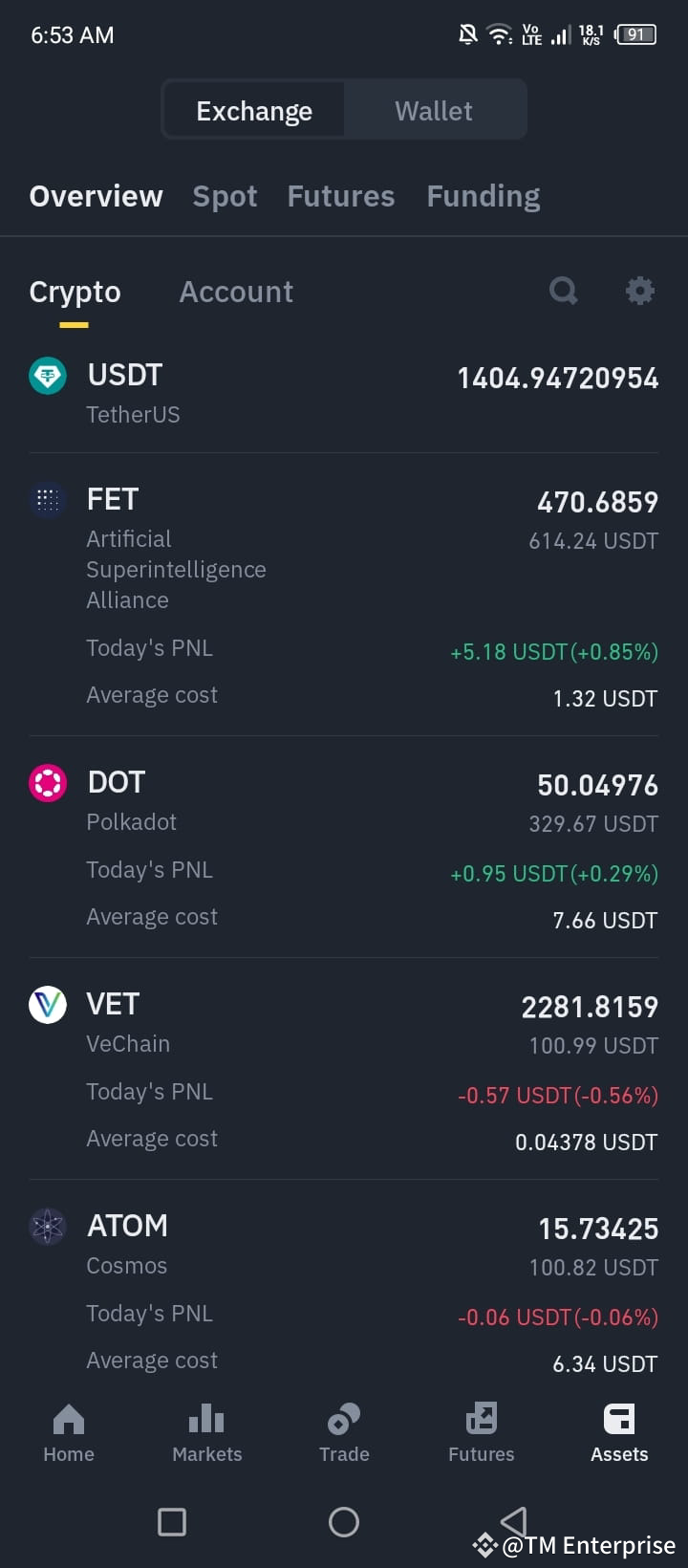Tap the ATOM Cosmos coin icon
Viewport: 688px width, 1568px height.
47,1226
